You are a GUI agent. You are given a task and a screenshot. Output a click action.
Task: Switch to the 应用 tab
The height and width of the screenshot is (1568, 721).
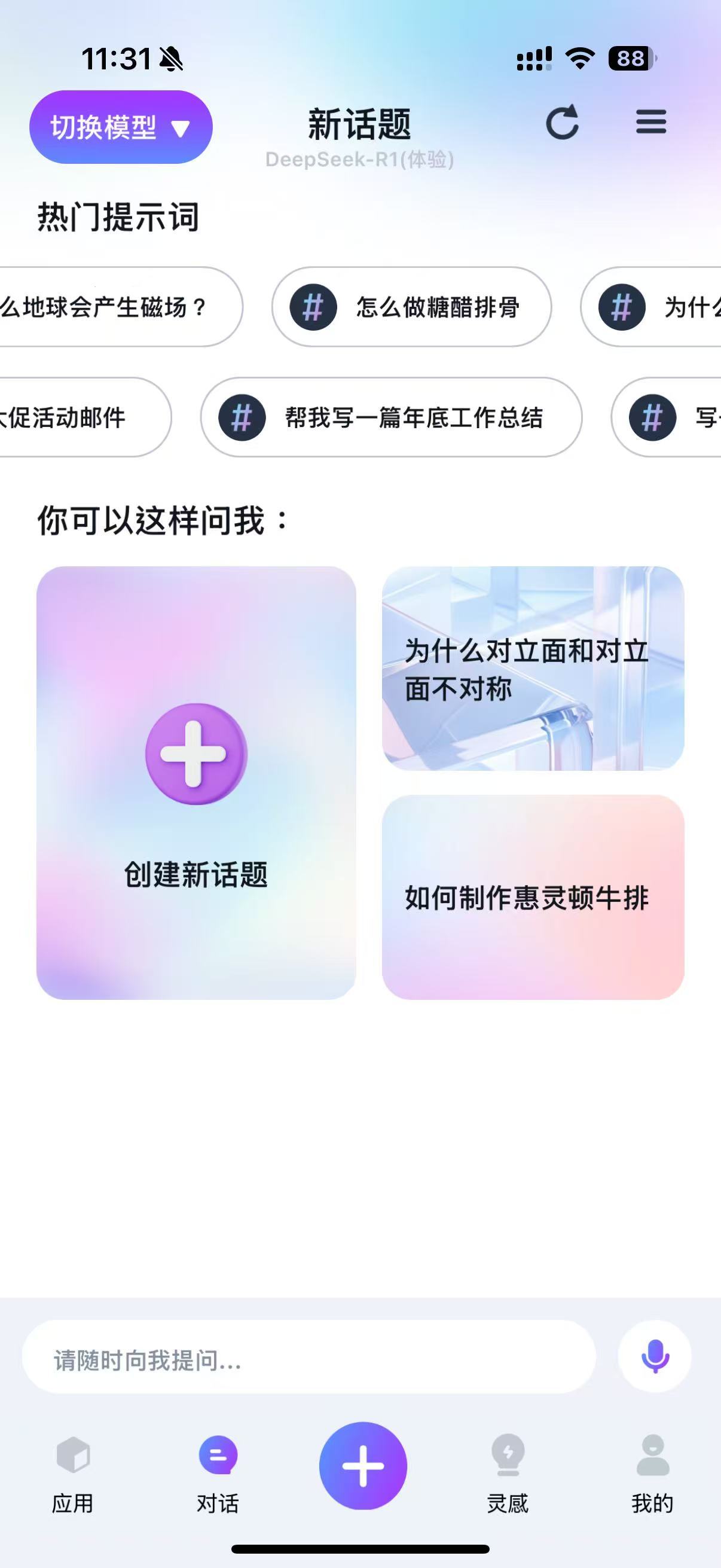coord(73,1474)
